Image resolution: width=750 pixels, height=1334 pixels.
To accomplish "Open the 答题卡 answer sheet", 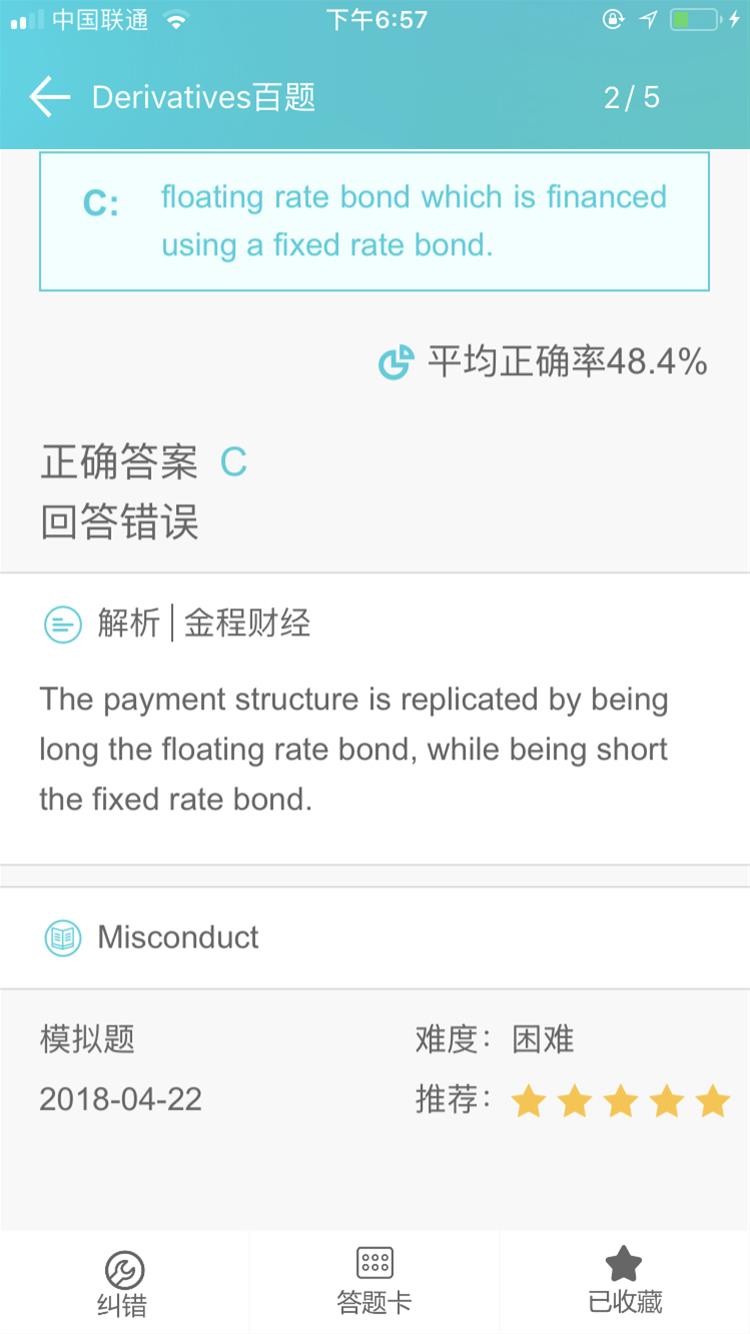I will tap(374, 1283).
